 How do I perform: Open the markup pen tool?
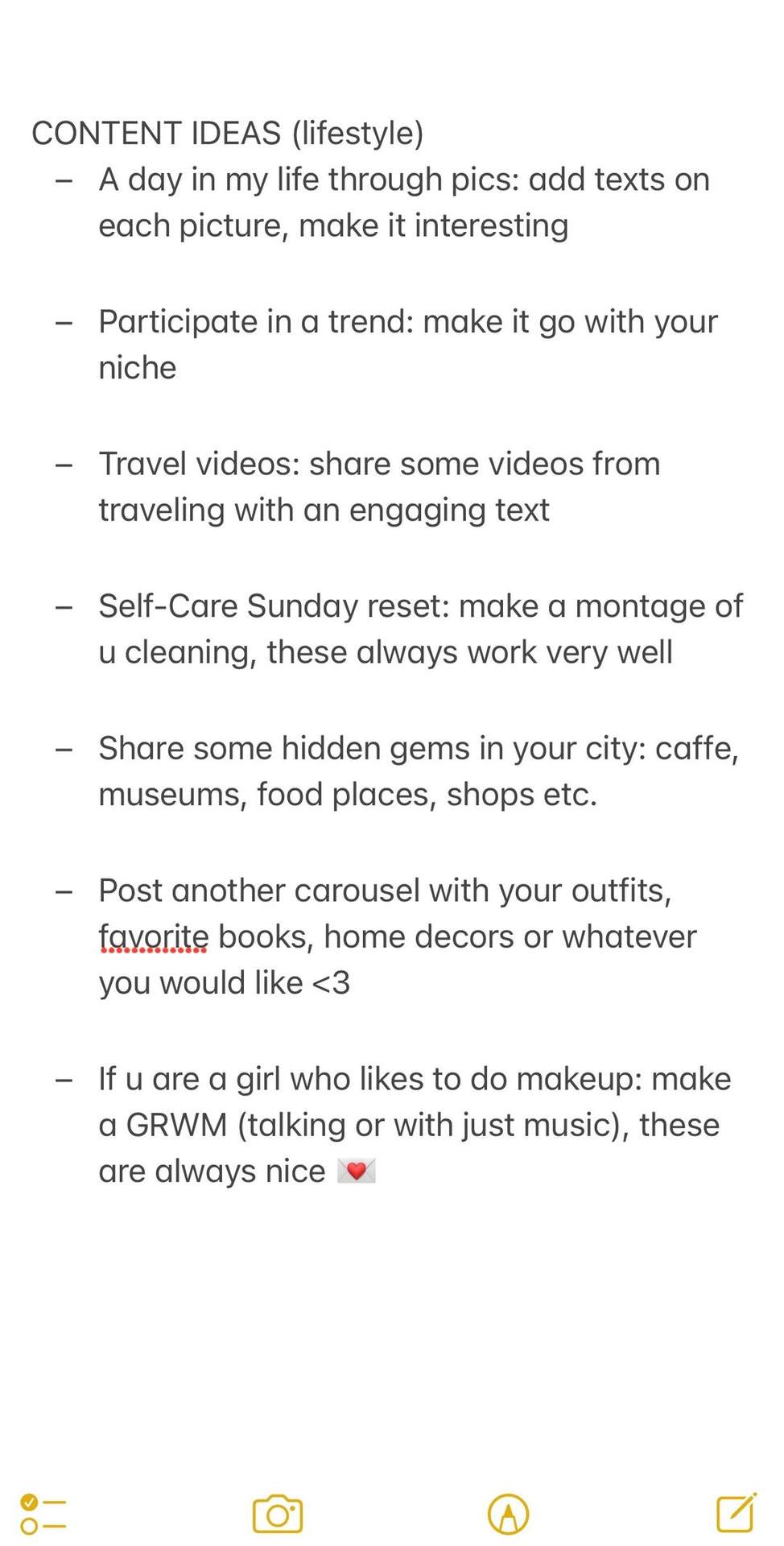pos(508,1514)
